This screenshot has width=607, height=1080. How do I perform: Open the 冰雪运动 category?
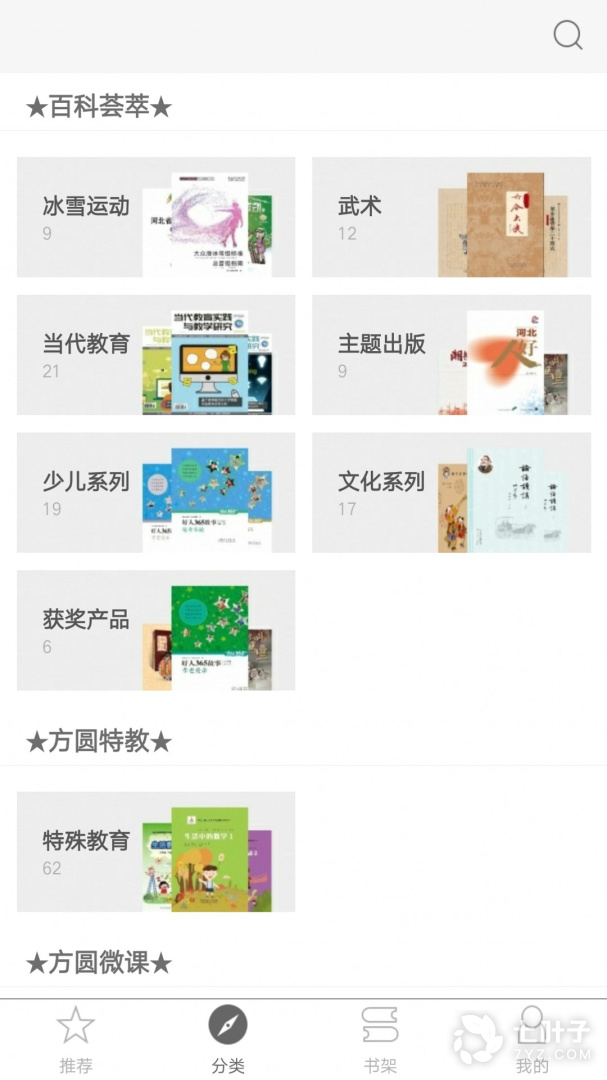coord(156,217)
